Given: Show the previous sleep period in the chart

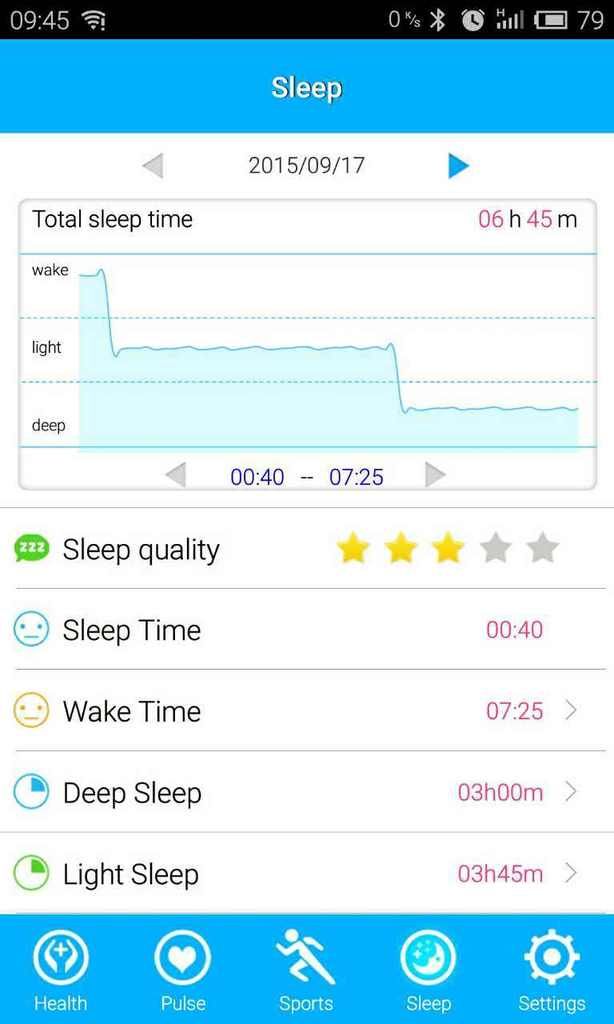Looking at the screenshot, I should [176, 476].
